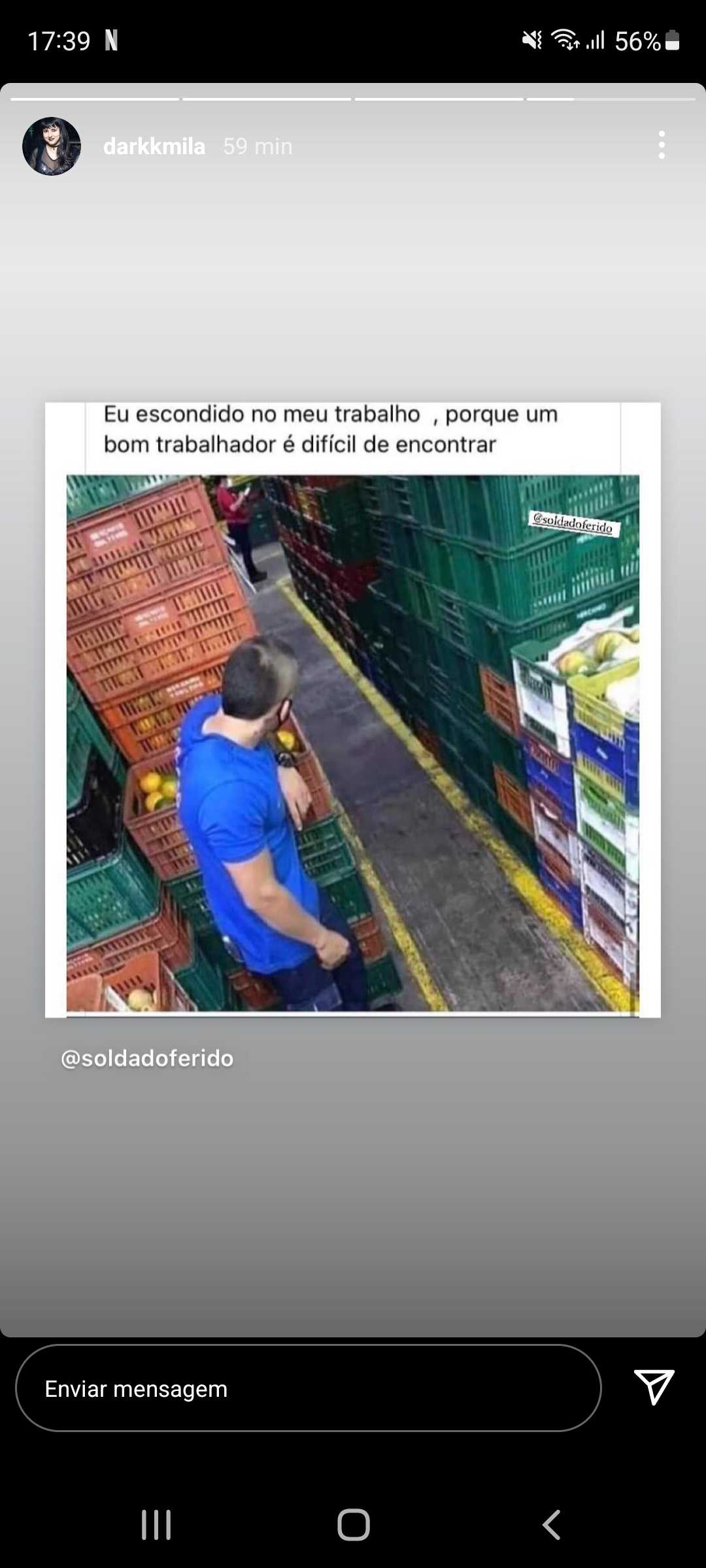This screenshot has height=1568, width=706.
Task: Open the recent apps view
Action: click(x=156, y=1525)
